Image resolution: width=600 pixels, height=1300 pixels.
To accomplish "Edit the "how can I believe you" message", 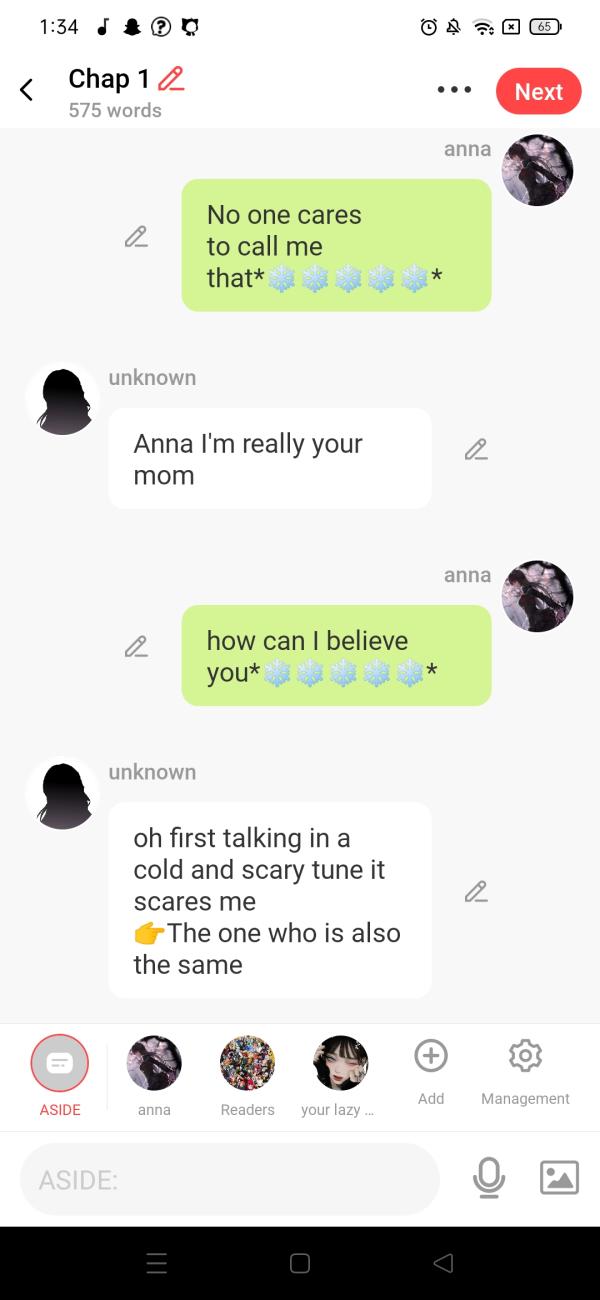I will click(x=136, y=647).
